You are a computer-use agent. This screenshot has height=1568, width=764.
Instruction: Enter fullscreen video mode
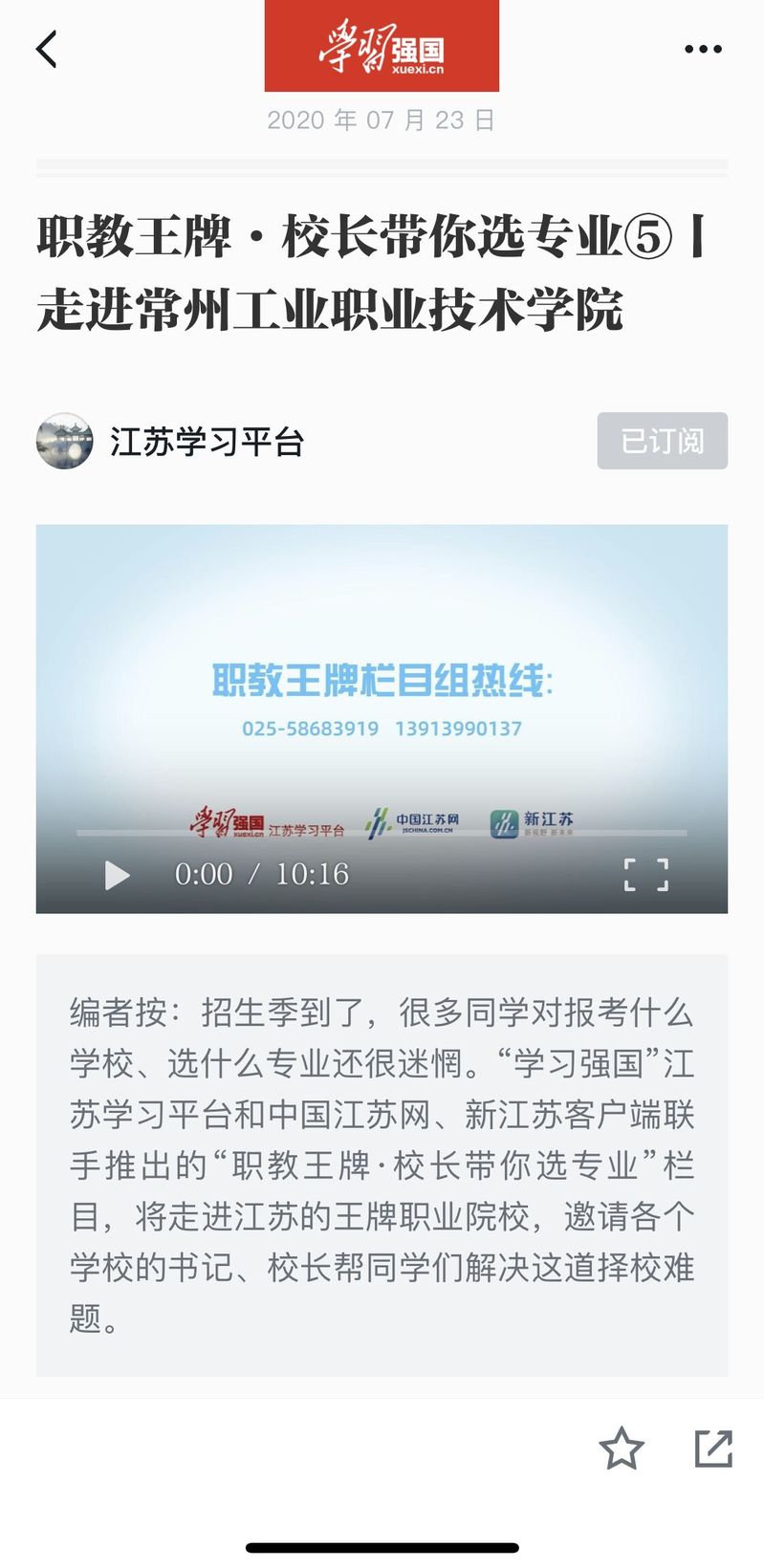pyautogui.click(x=645, y=875)
